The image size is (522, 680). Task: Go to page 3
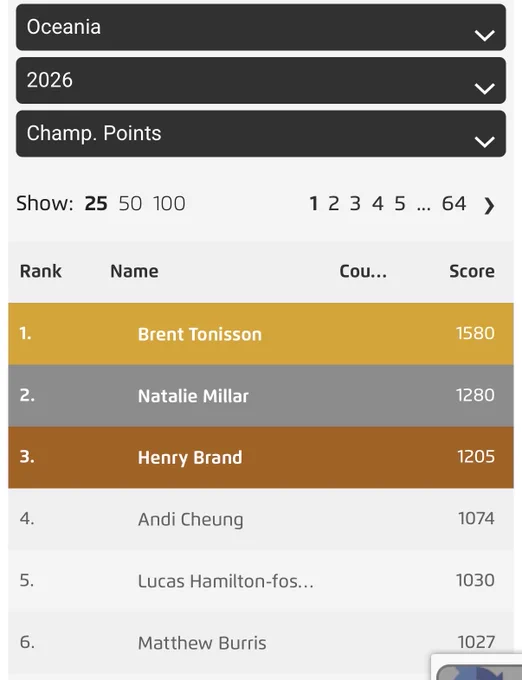tap(356, 203)
